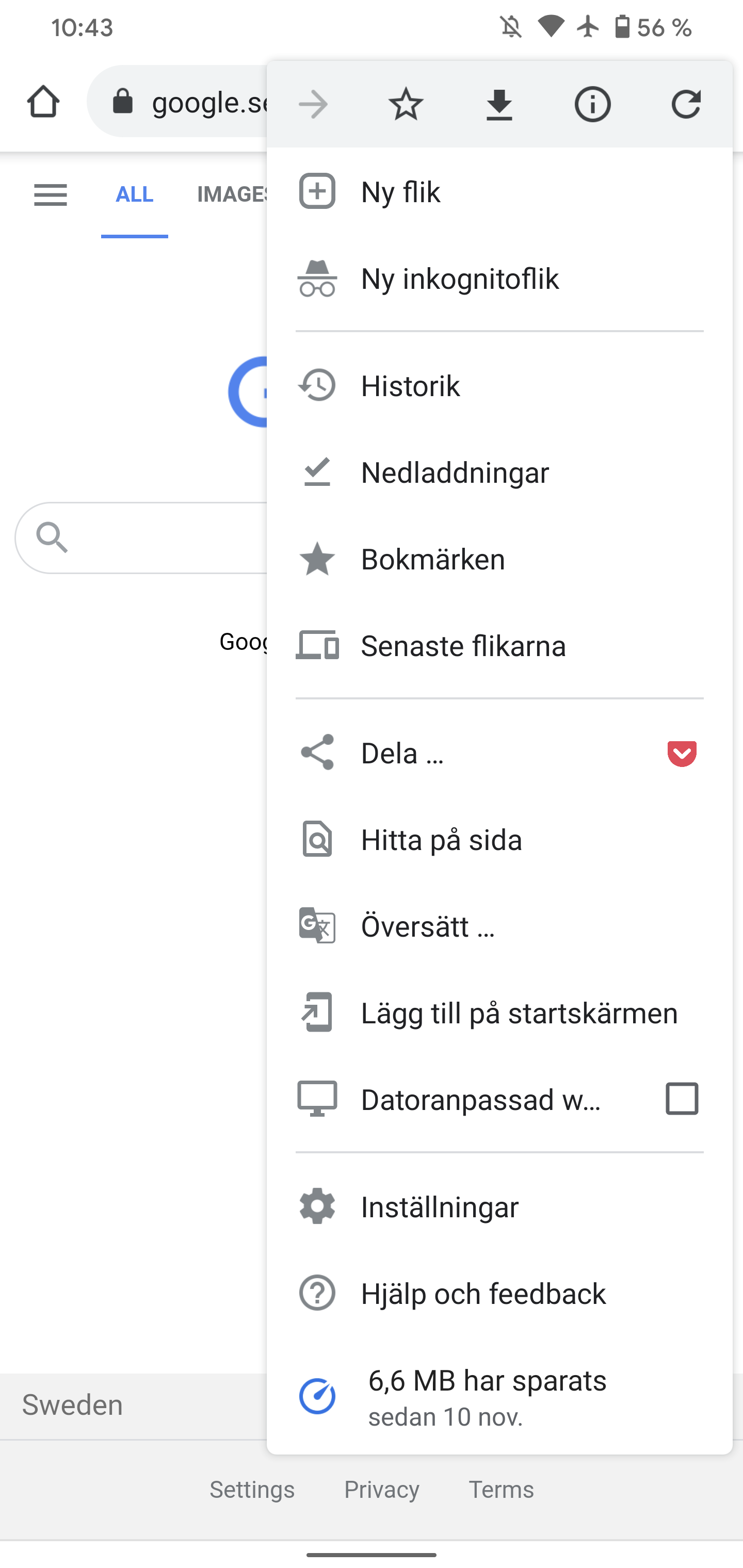Open Bokmärken
Viewport: 743px width, 1568px height.
click(499, 559)
